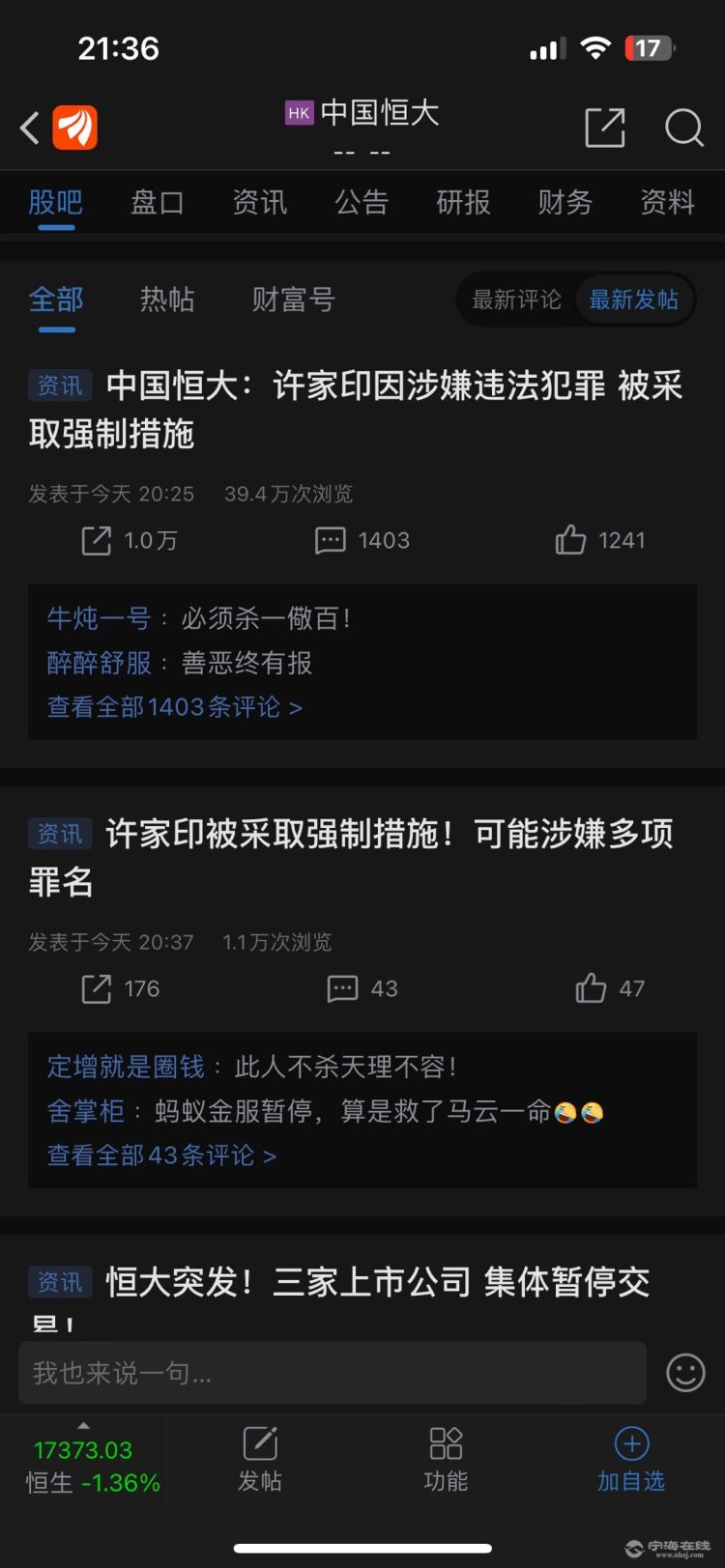The height and width of the screenshot is (1568, 725).
Task: Open the 研报 tab
Action: [x=463, y=202]
